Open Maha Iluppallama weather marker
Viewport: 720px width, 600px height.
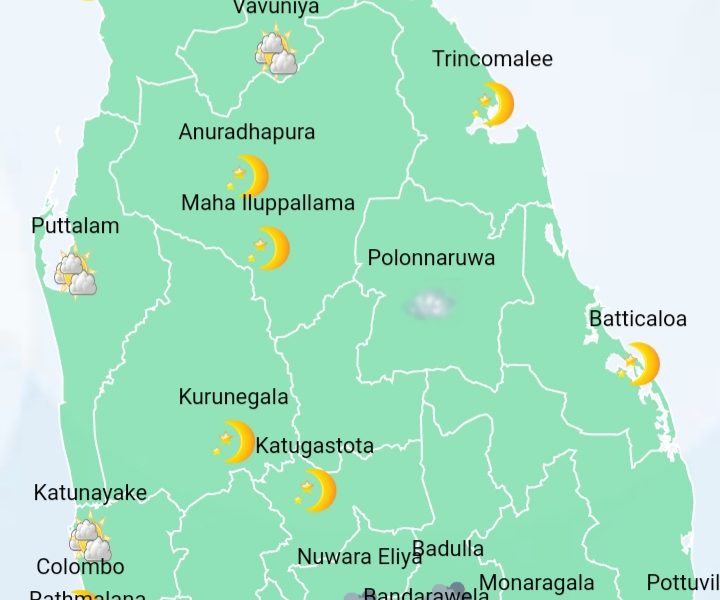pyautogui.click(x=270, y=248)
